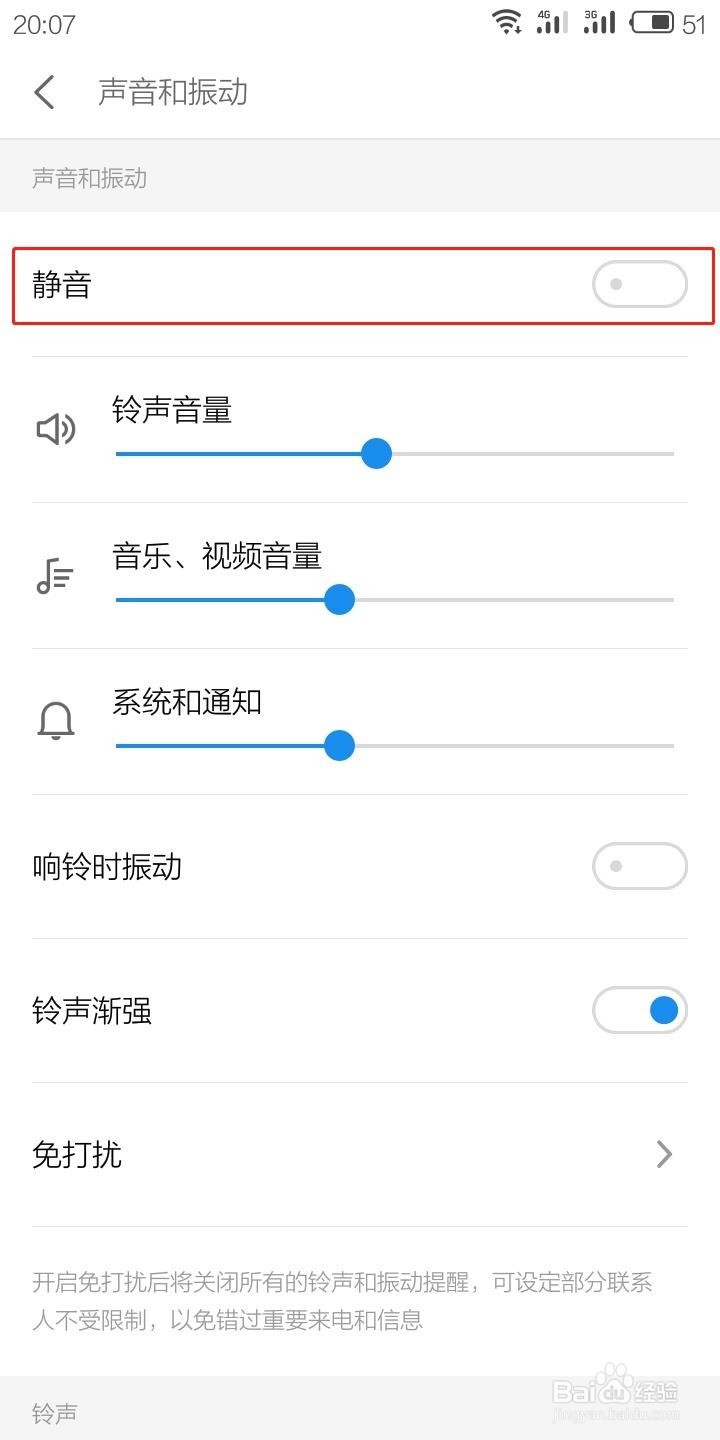Go back from 声音和振动 settings

click(x=44, y=92)
